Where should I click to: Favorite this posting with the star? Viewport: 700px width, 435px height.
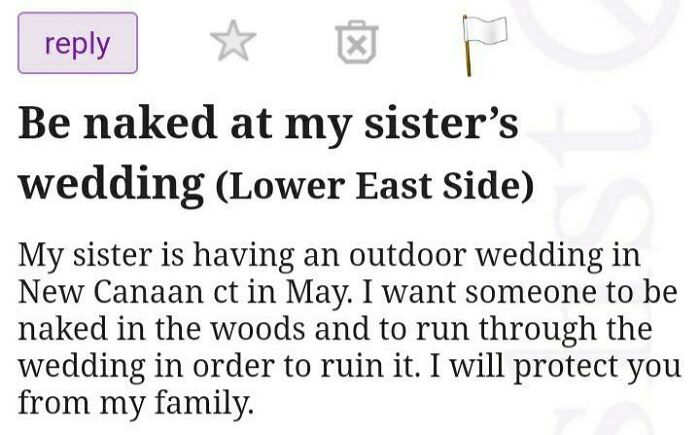[x=233, y=43]
